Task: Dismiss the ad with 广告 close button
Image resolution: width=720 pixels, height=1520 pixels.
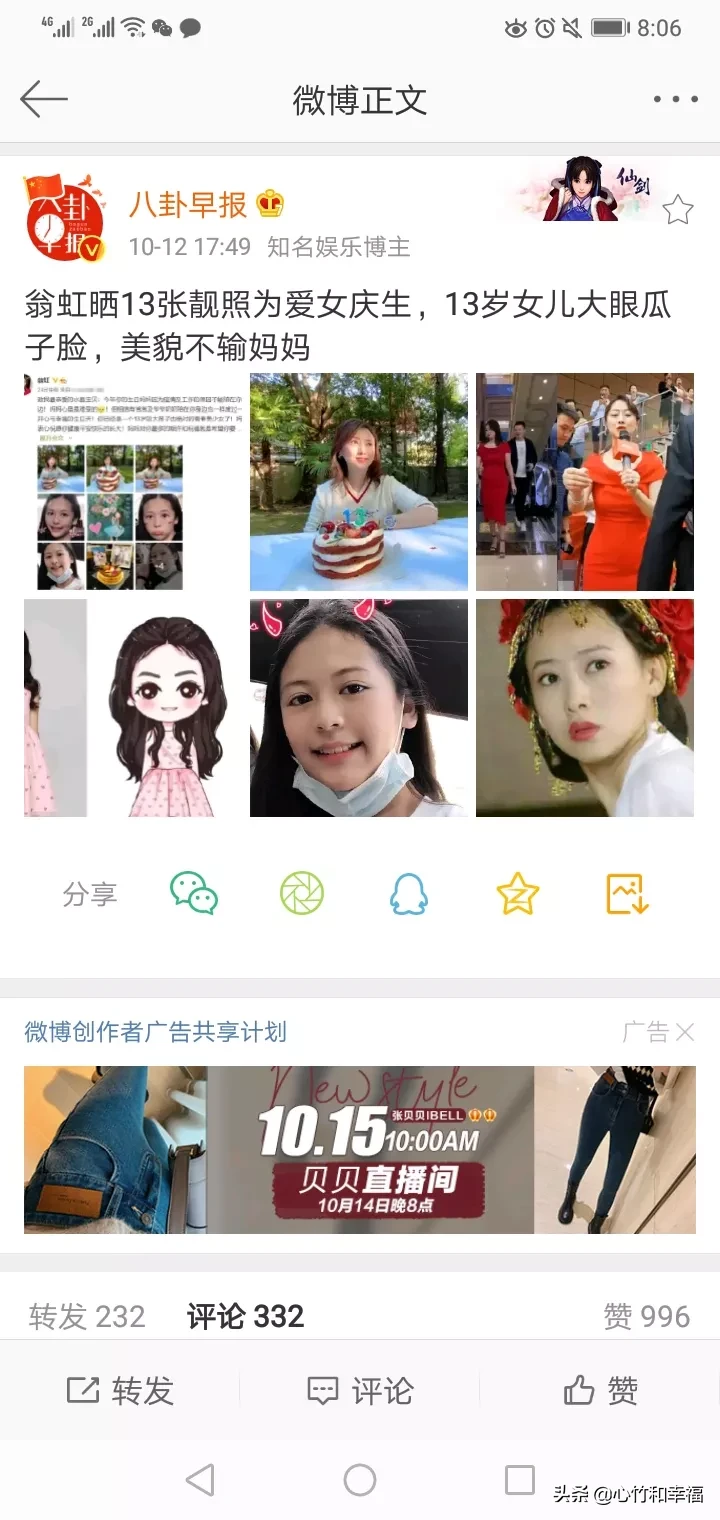Action: point(684,1032)
